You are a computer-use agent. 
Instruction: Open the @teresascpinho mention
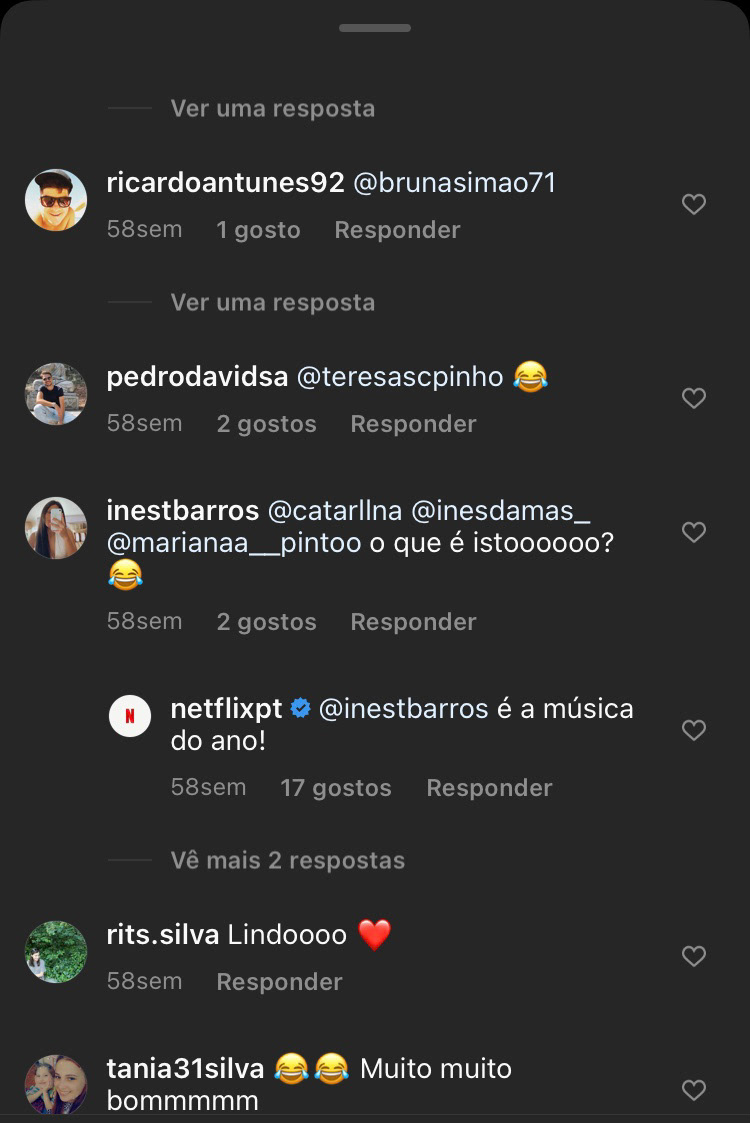[x=400, y=377]
